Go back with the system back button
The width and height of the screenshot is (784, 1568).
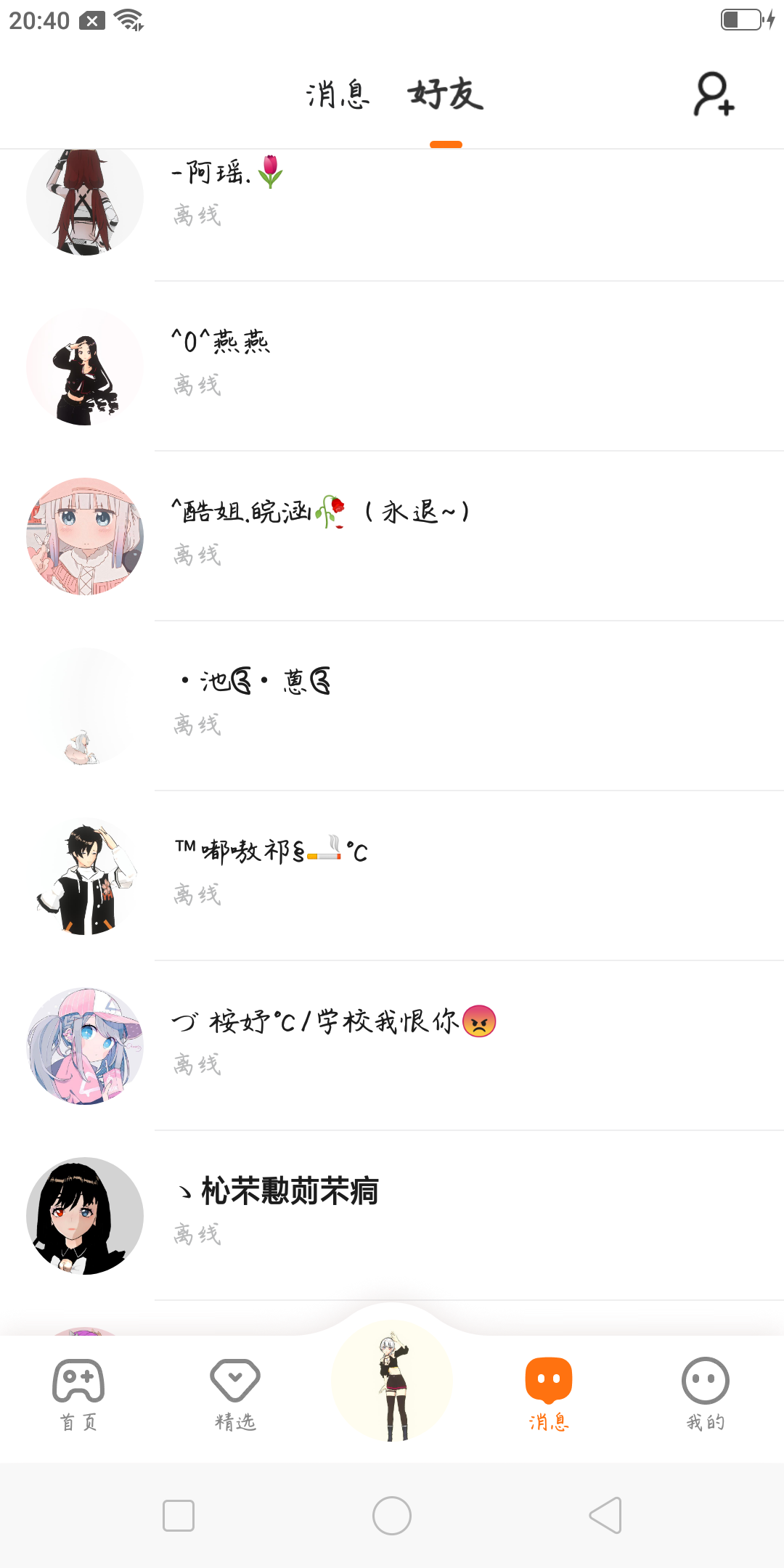(x=605, y=1516)
